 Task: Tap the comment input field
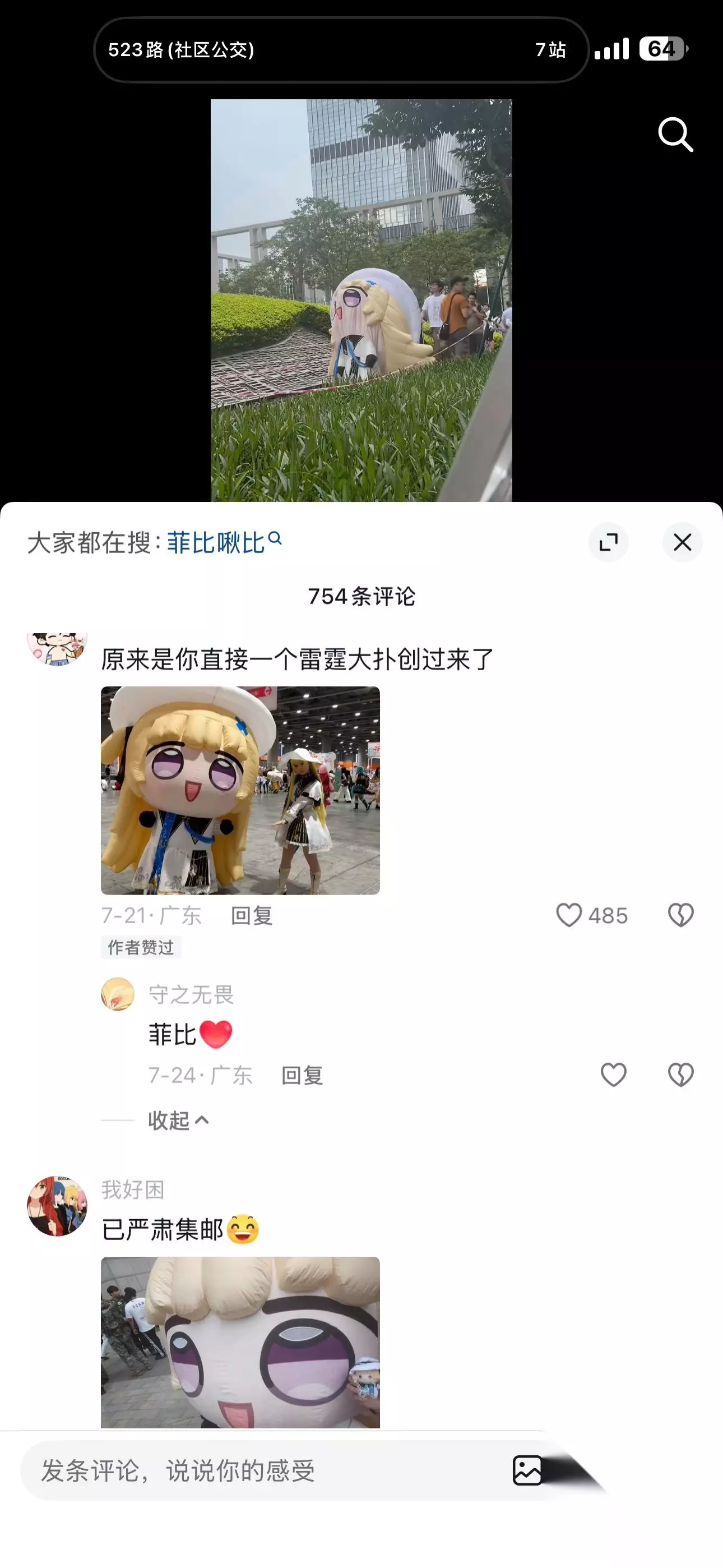tap(268, 1470)
